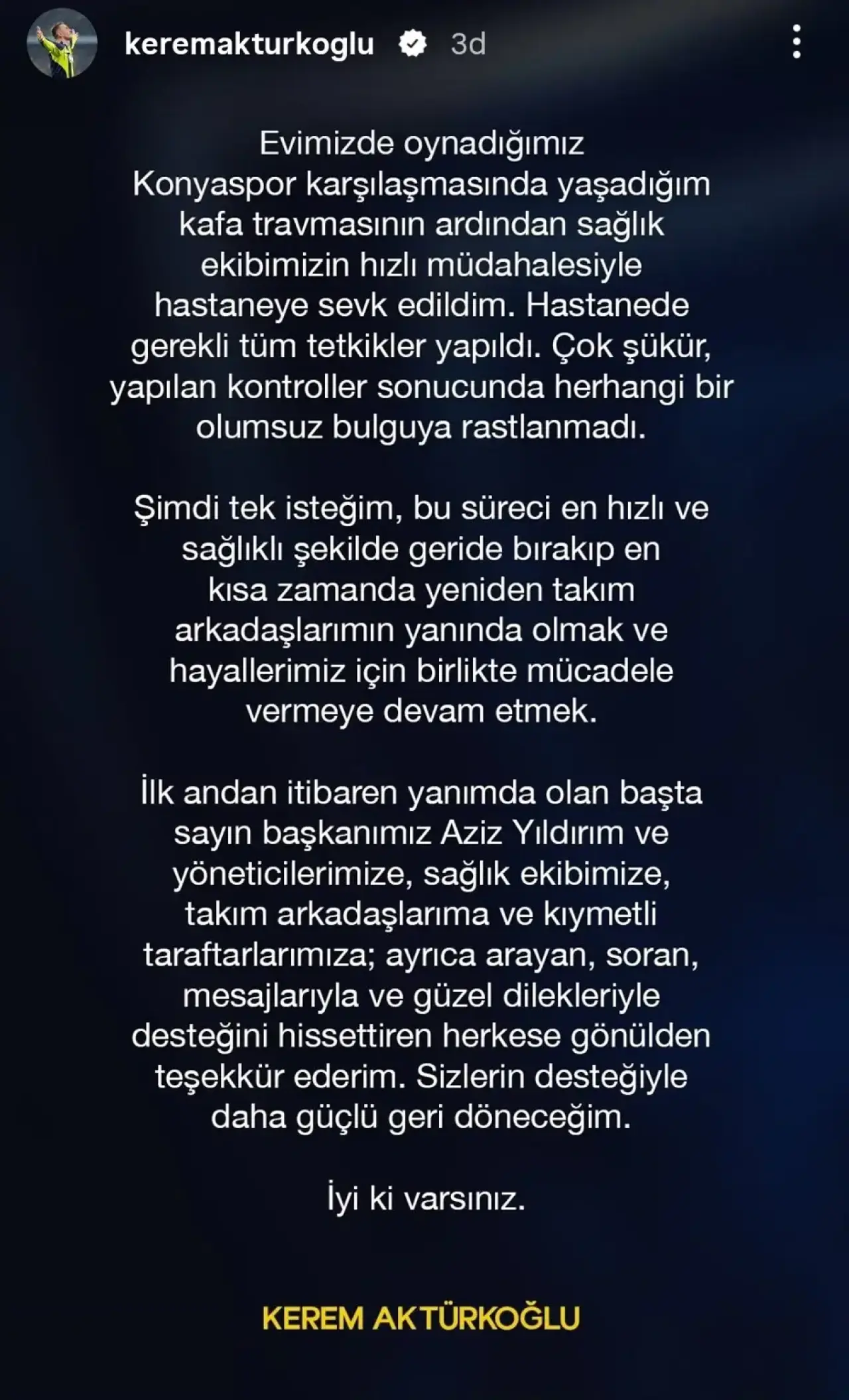Tap the keremakturkoglu username
849x1400 pixels.
click(x=249, y=44)
